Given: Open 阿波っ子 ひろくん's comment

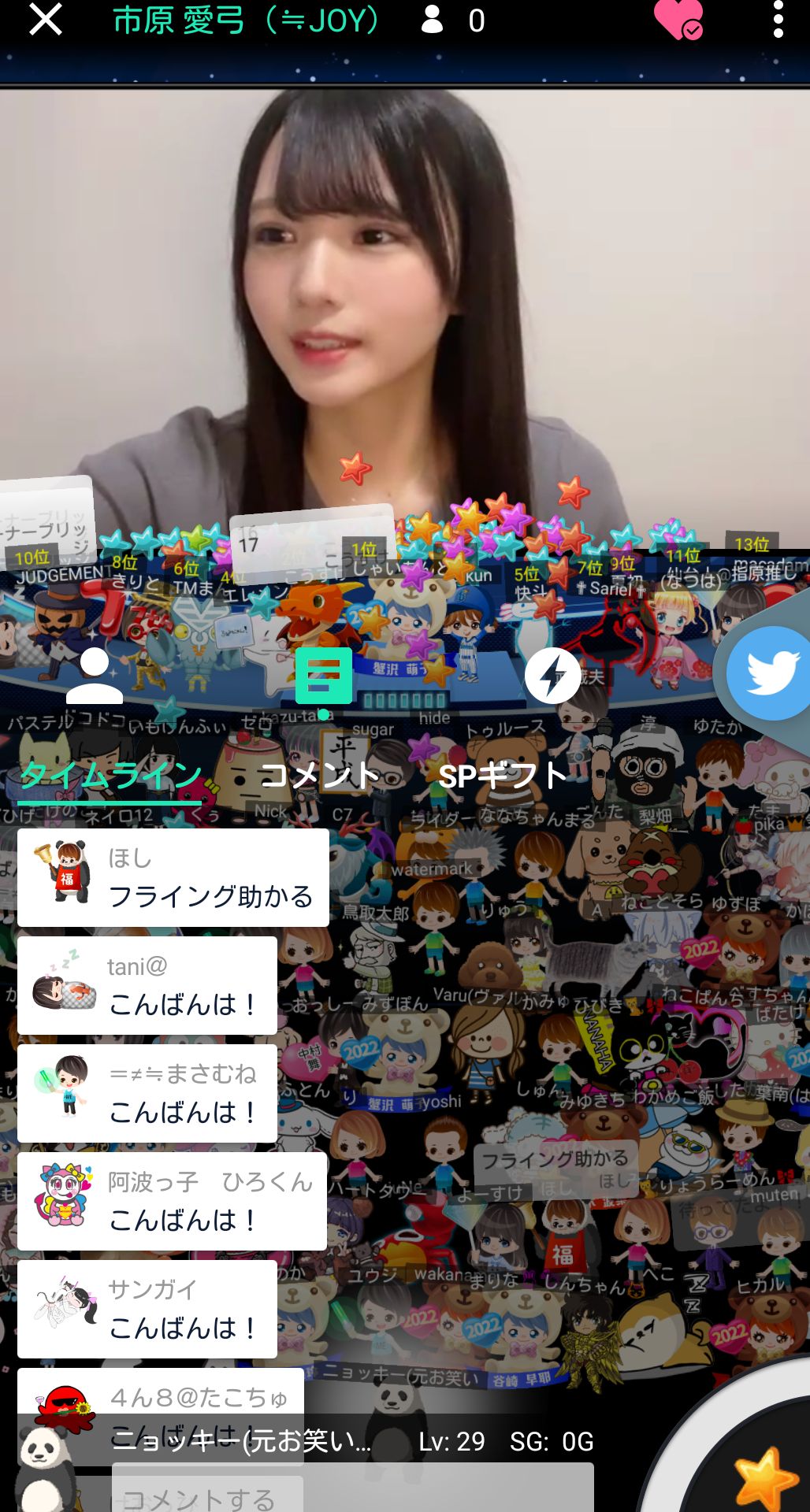Looking at the screenshot, I should 172,1201.
